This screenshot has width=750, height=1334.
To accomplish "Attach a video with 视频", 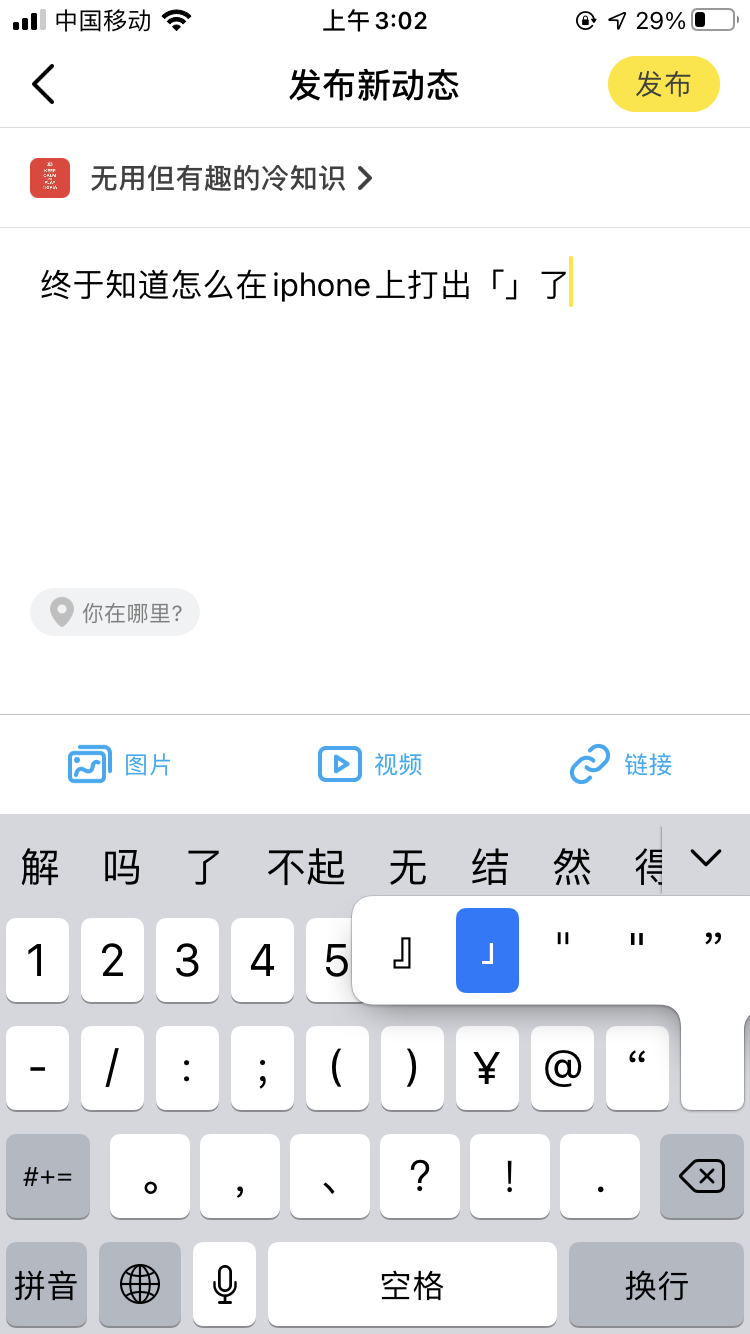I will click(x=370, y=764).
